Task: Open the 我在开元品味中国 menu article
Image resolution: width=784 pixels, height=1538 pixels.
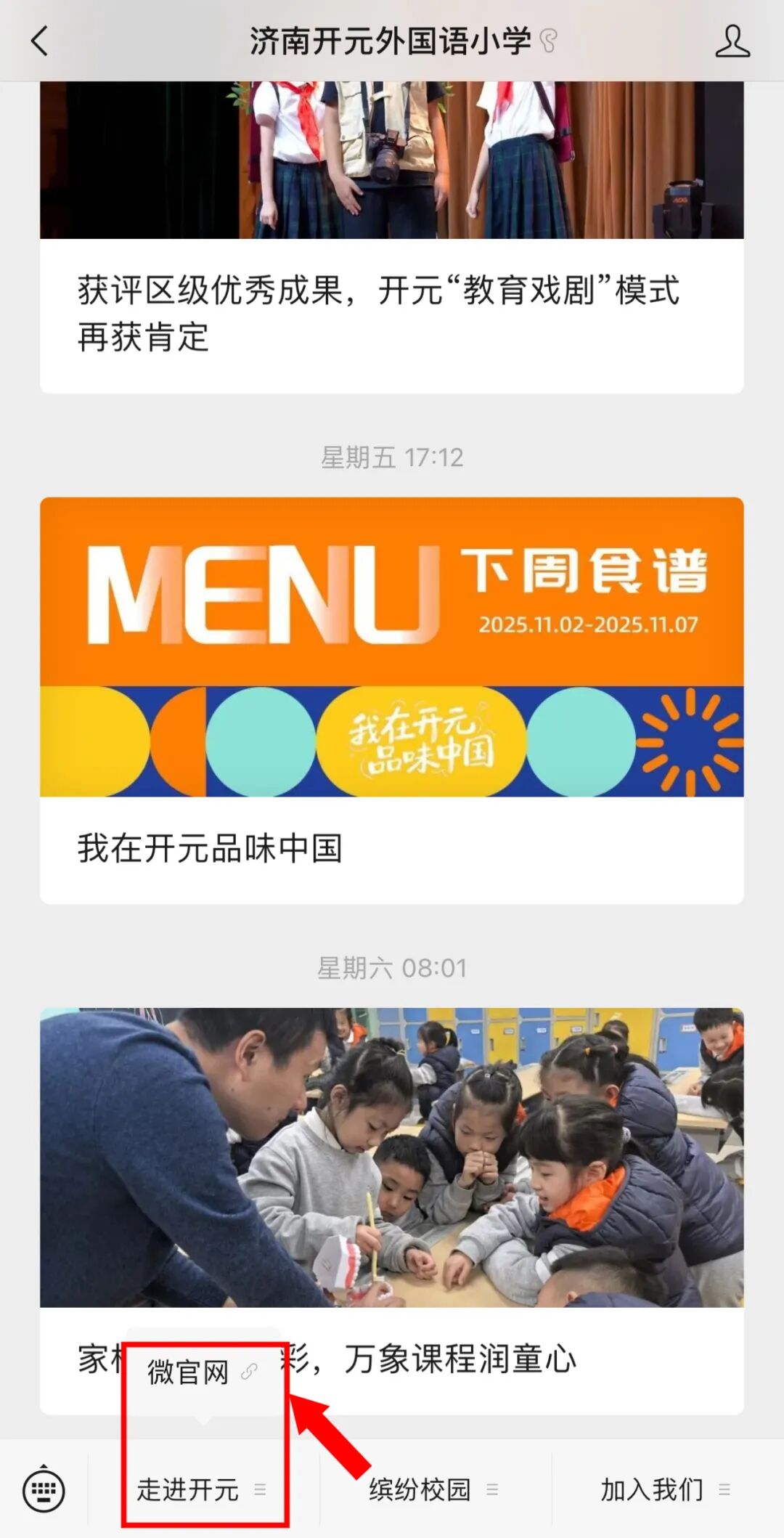Action: click(x=392, y=847)
